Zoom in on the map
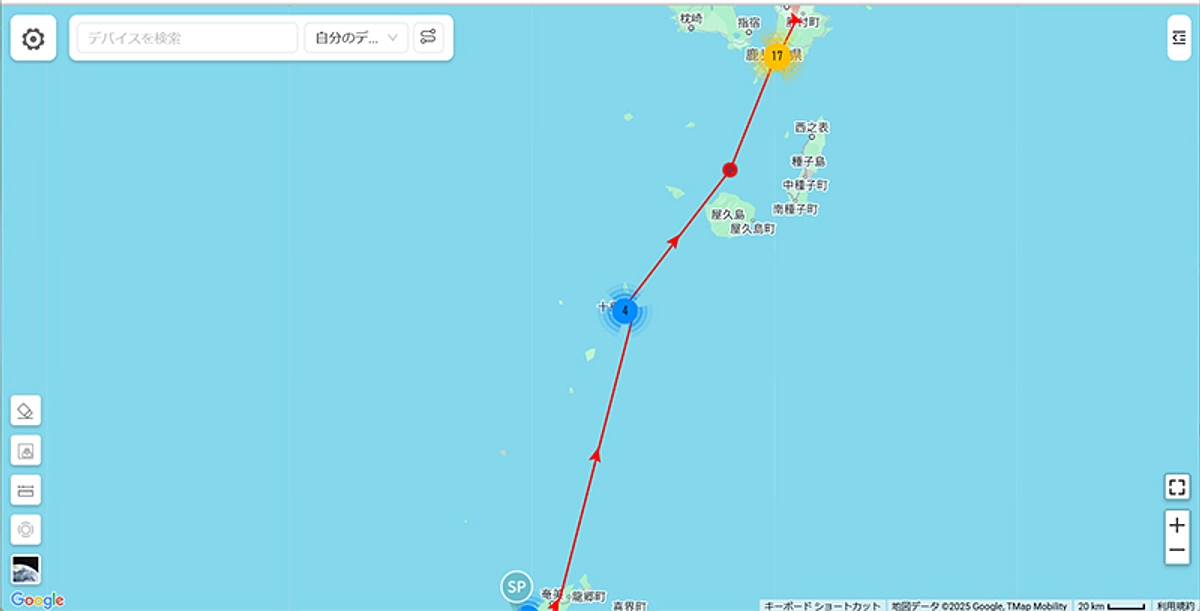 click(1177, 525)
